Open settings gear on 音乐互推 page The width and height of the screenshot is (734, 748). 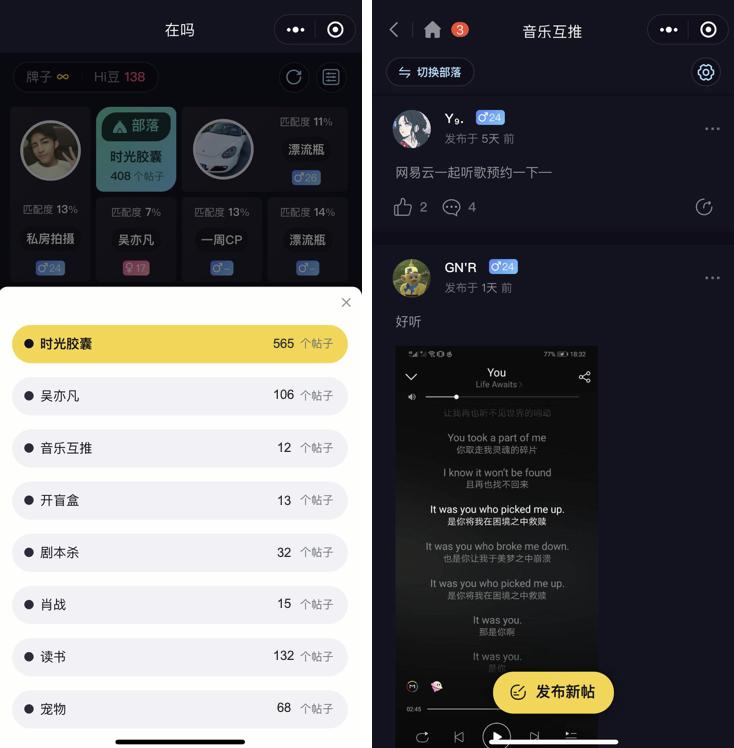706,72
